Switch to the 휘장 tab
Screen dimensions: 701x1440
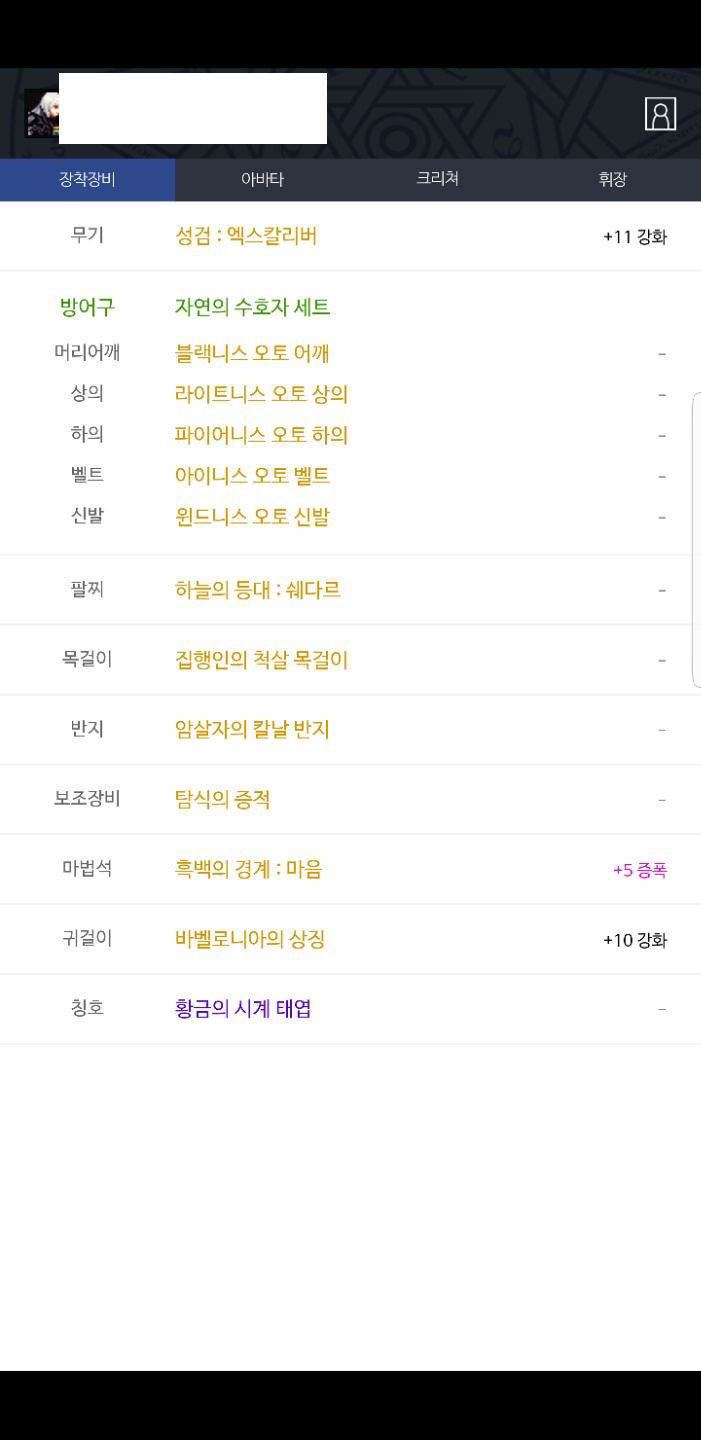pyautogui.click(x=612, y=180)
